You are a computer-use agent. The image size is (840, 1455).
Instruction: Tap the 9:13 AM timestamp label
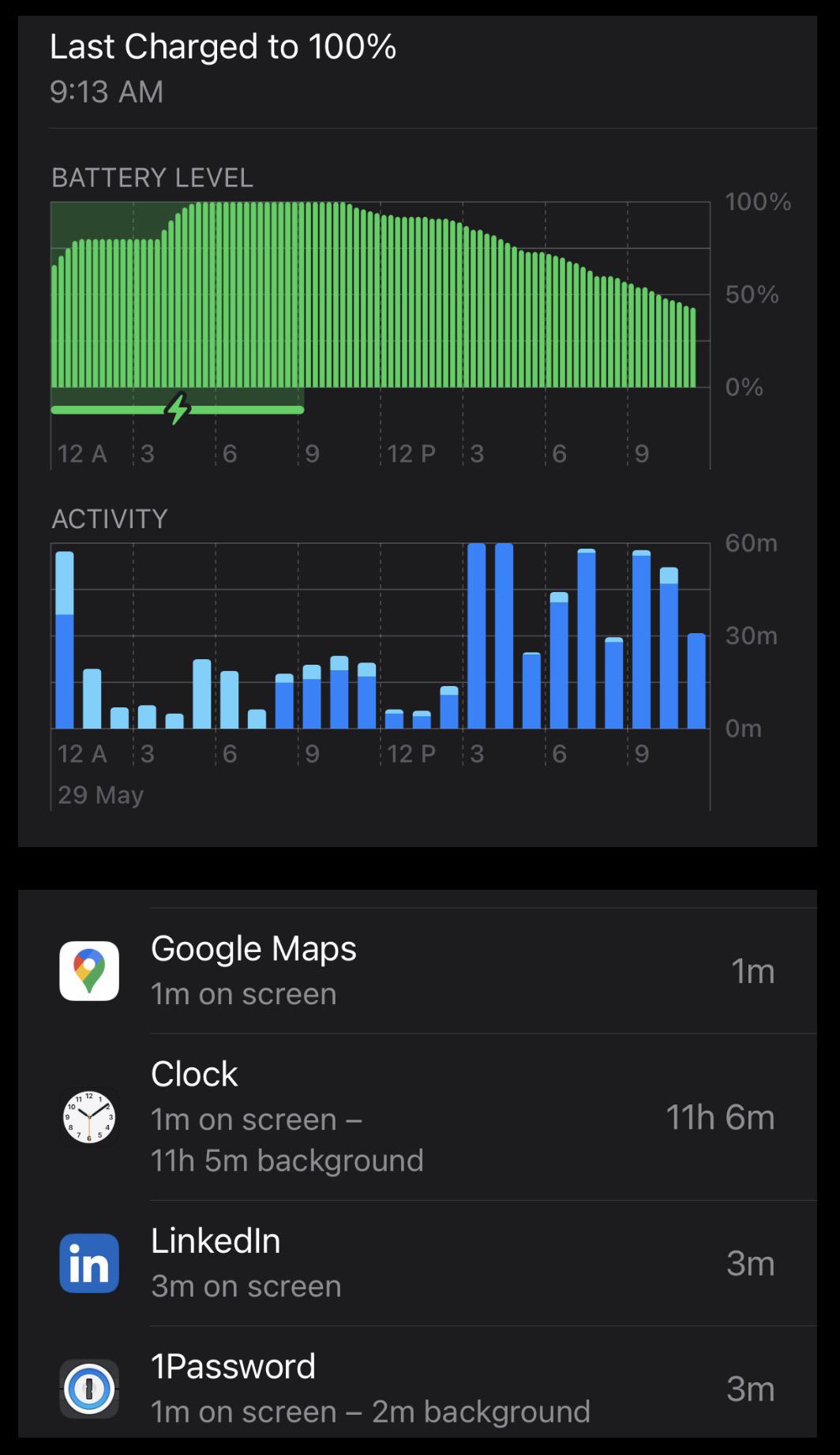click(107, 92)
